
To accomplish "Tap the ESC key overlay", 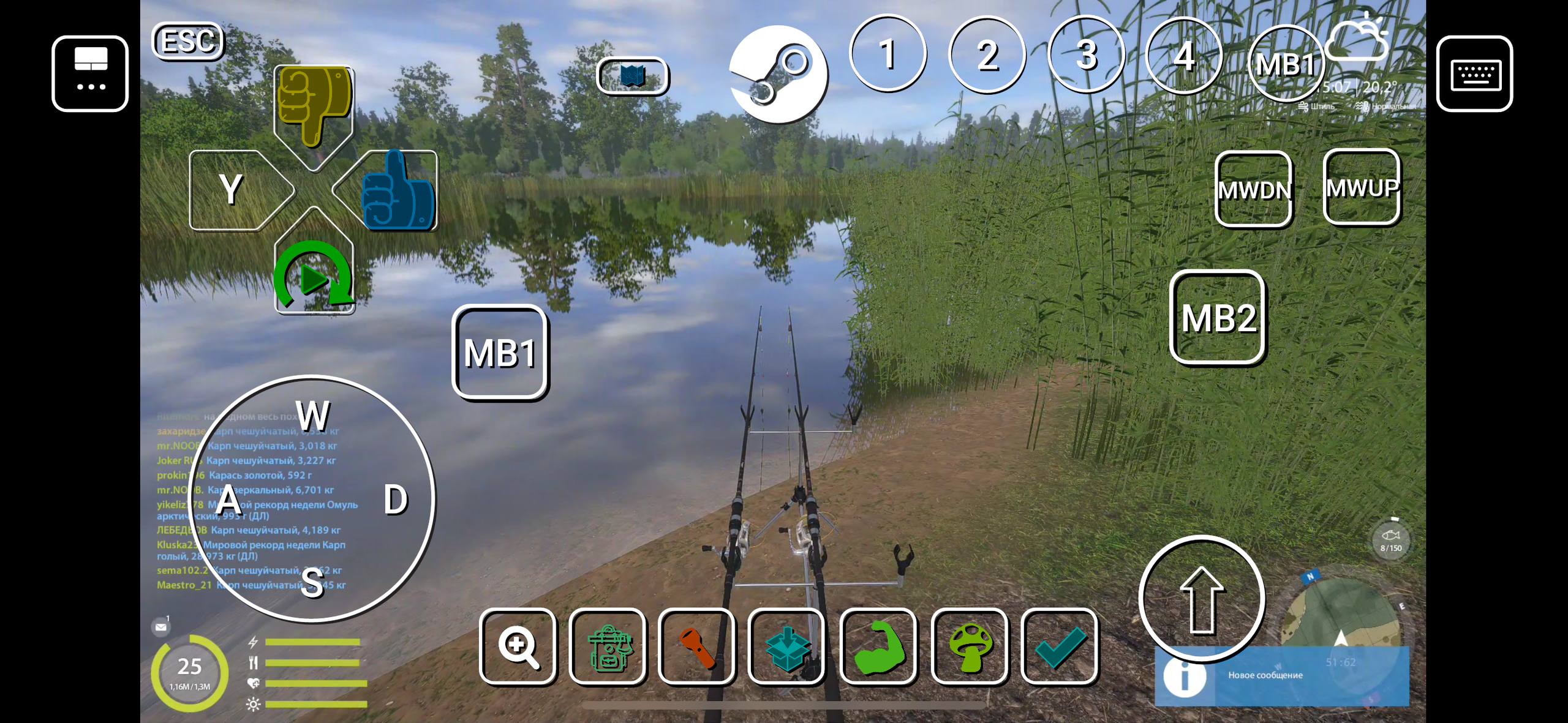I will (x=187, y=42).
